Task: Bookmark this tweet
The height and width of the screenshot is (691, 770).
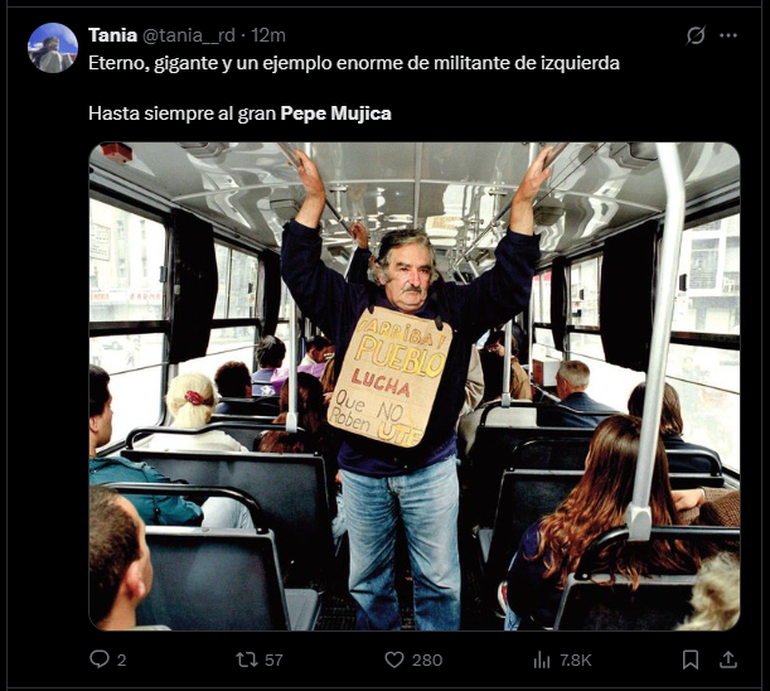Action: tap(690, 659)
